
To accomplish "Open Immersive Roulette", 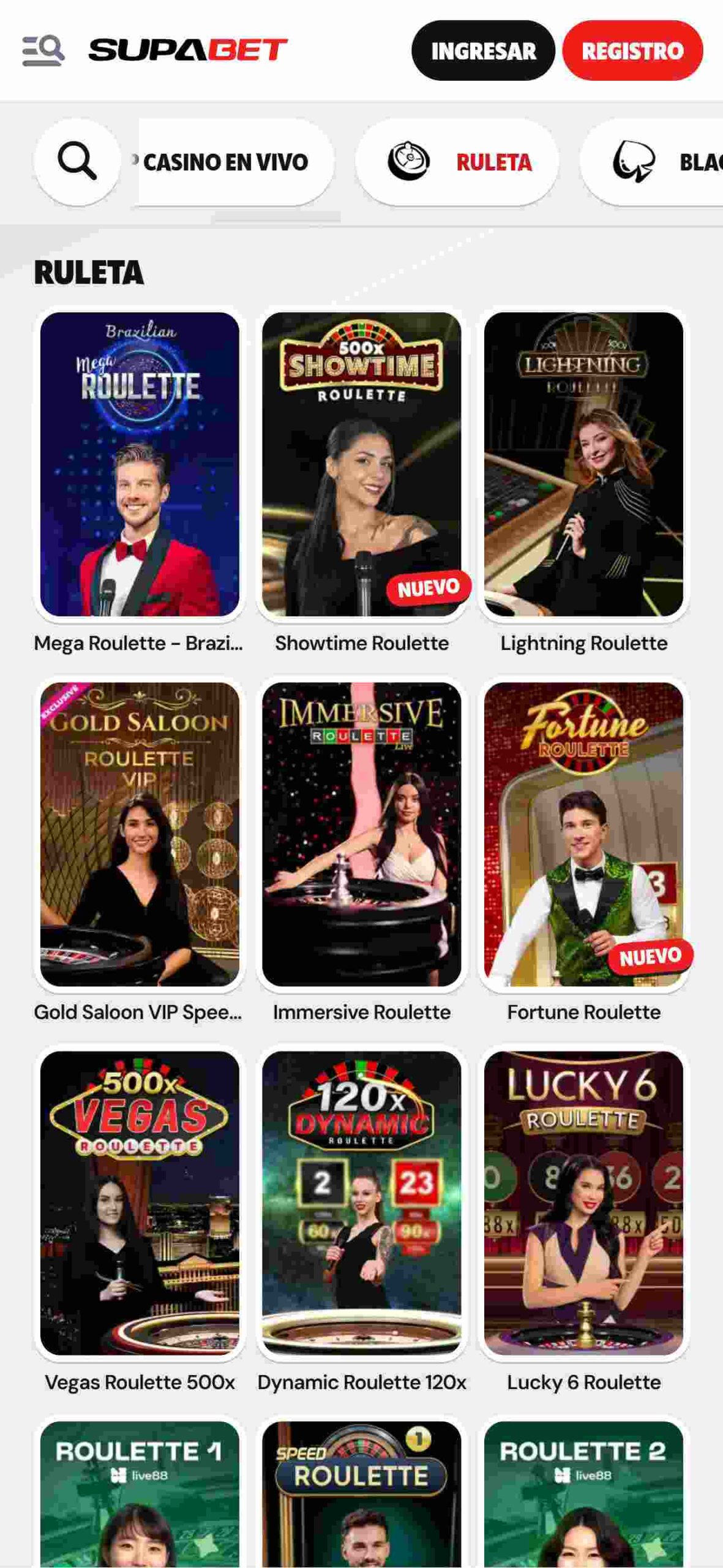I will coord(361,834).
